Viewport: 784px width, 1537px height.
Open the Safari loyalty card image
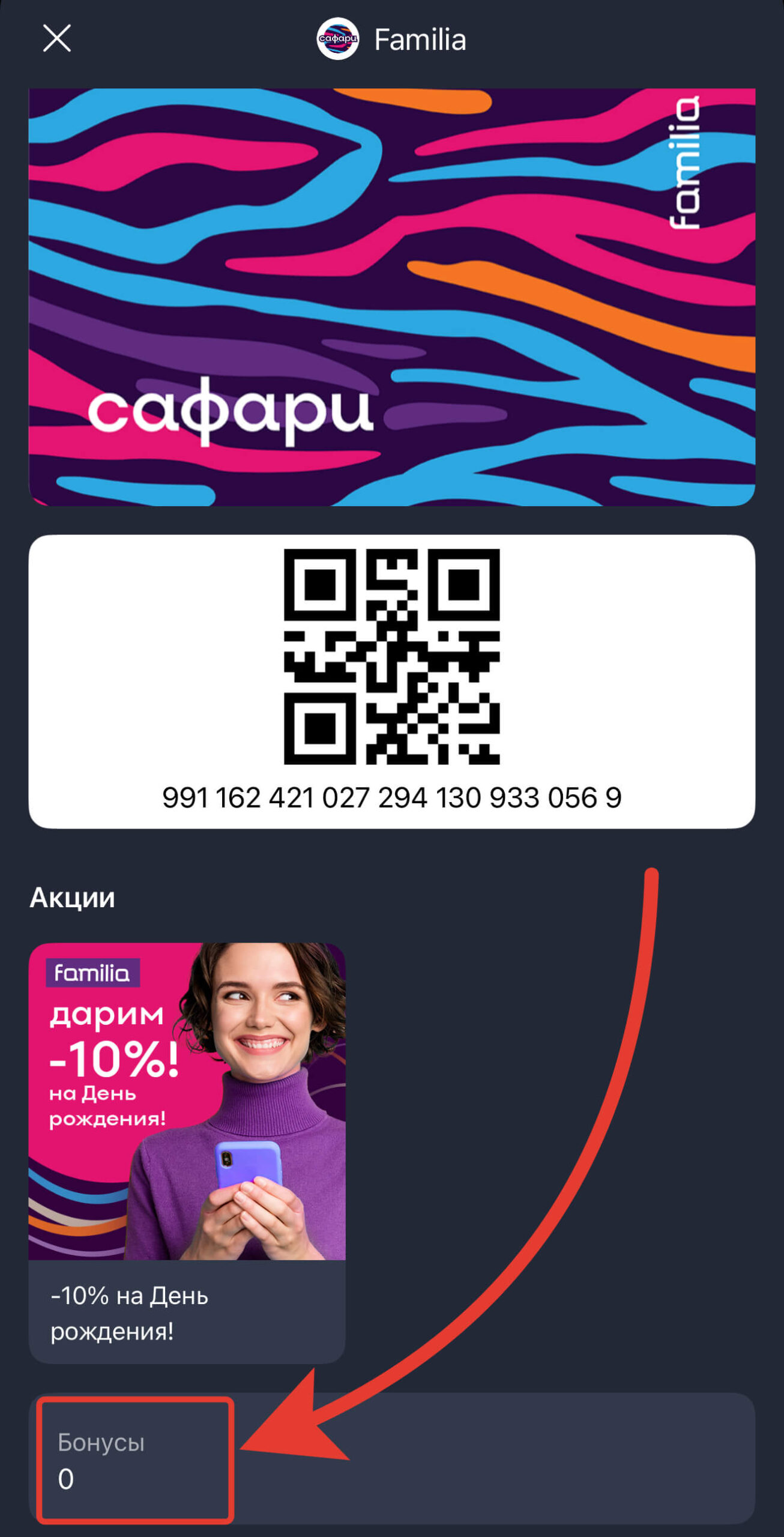(391, 297)
